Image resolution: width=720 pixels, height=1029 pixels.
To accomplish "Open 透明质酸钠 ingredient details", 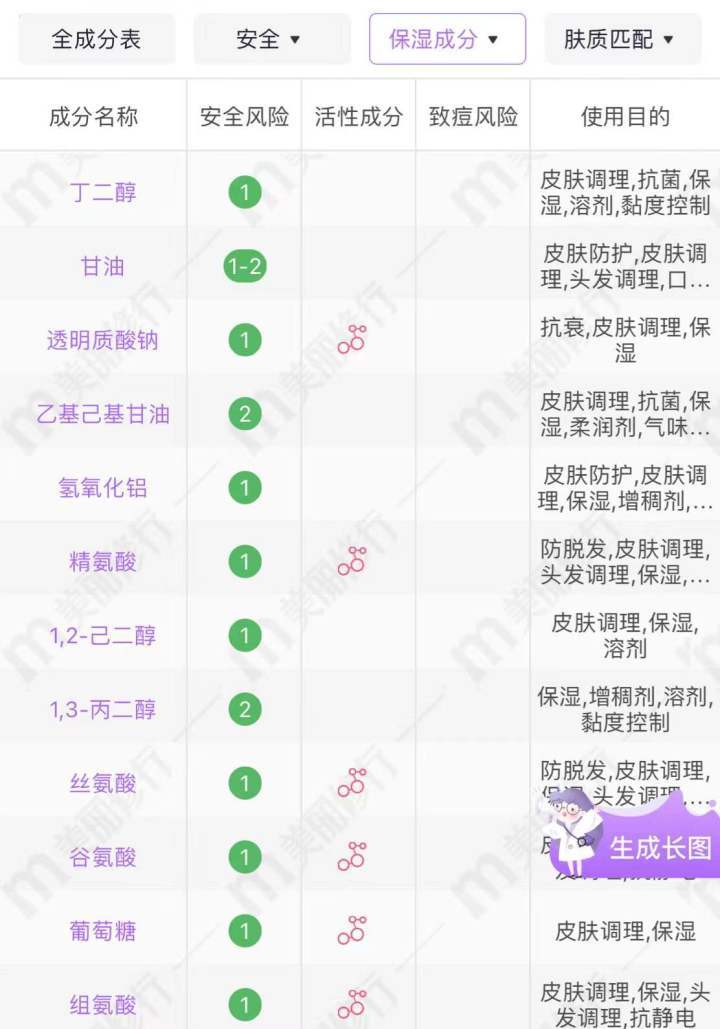I will point(102,340).
